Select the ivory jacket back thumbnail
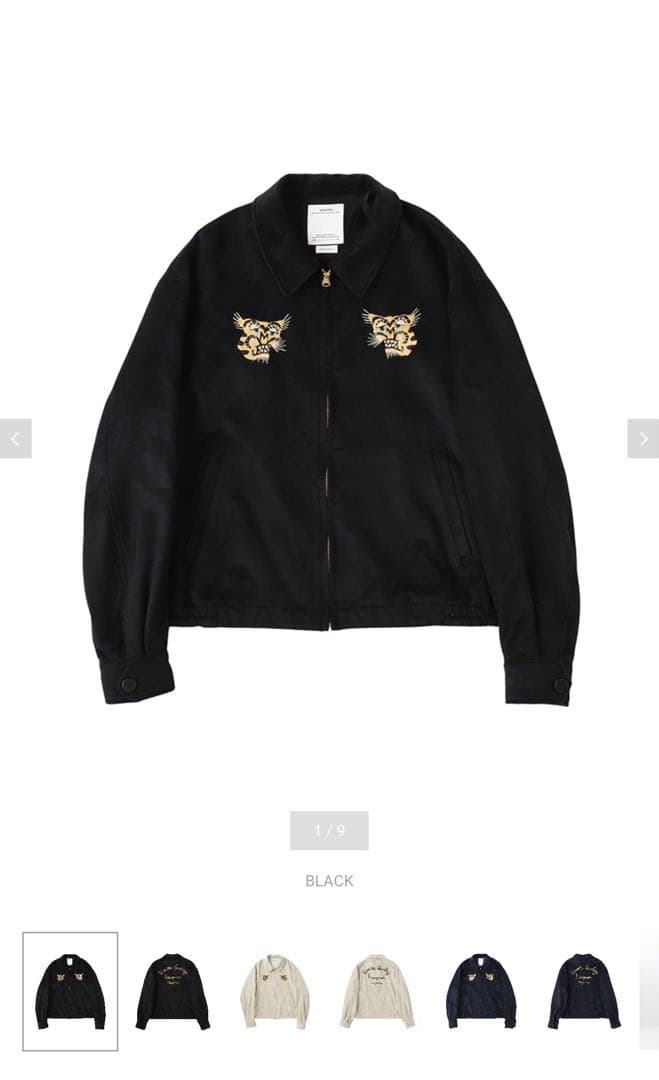 377,991
